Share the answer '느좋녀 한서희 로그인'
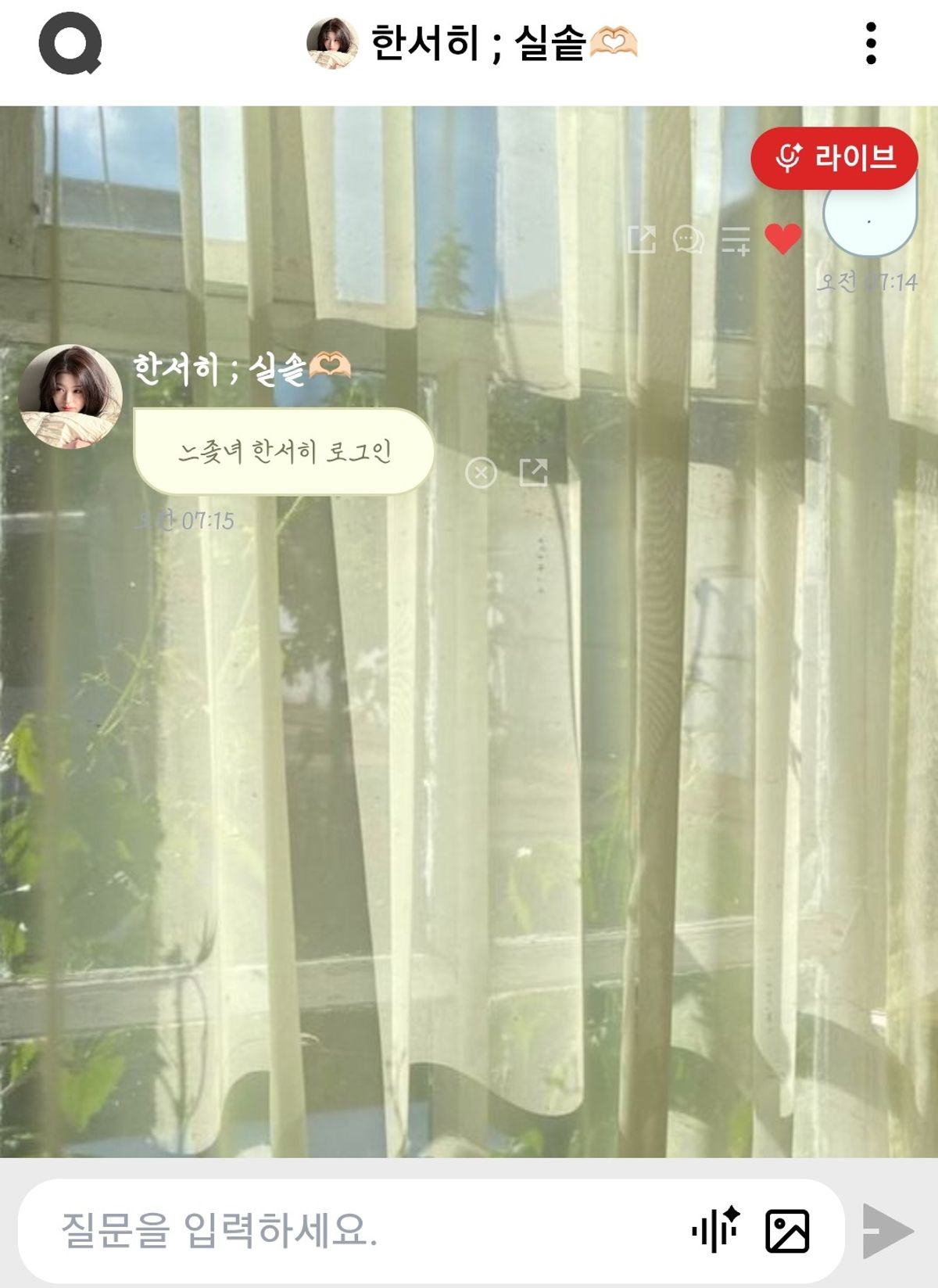938x1288 pixels. tap(534, 472)
